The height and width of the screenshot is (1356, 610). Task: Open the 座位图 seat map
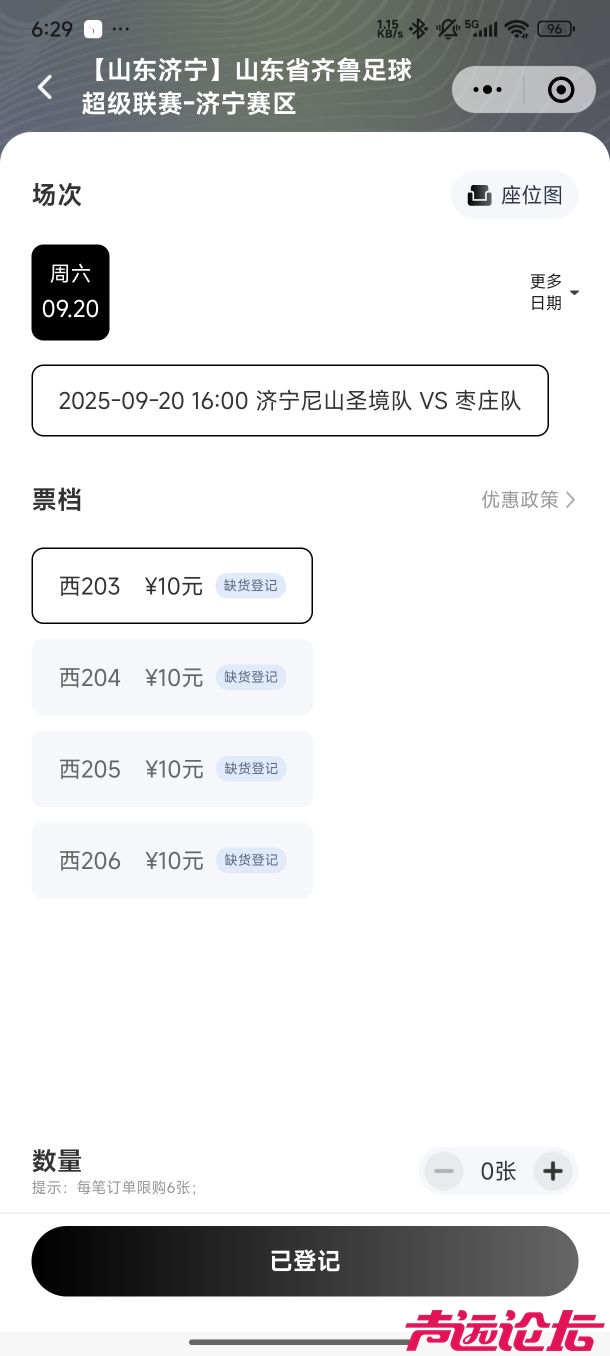coord(515,195)
